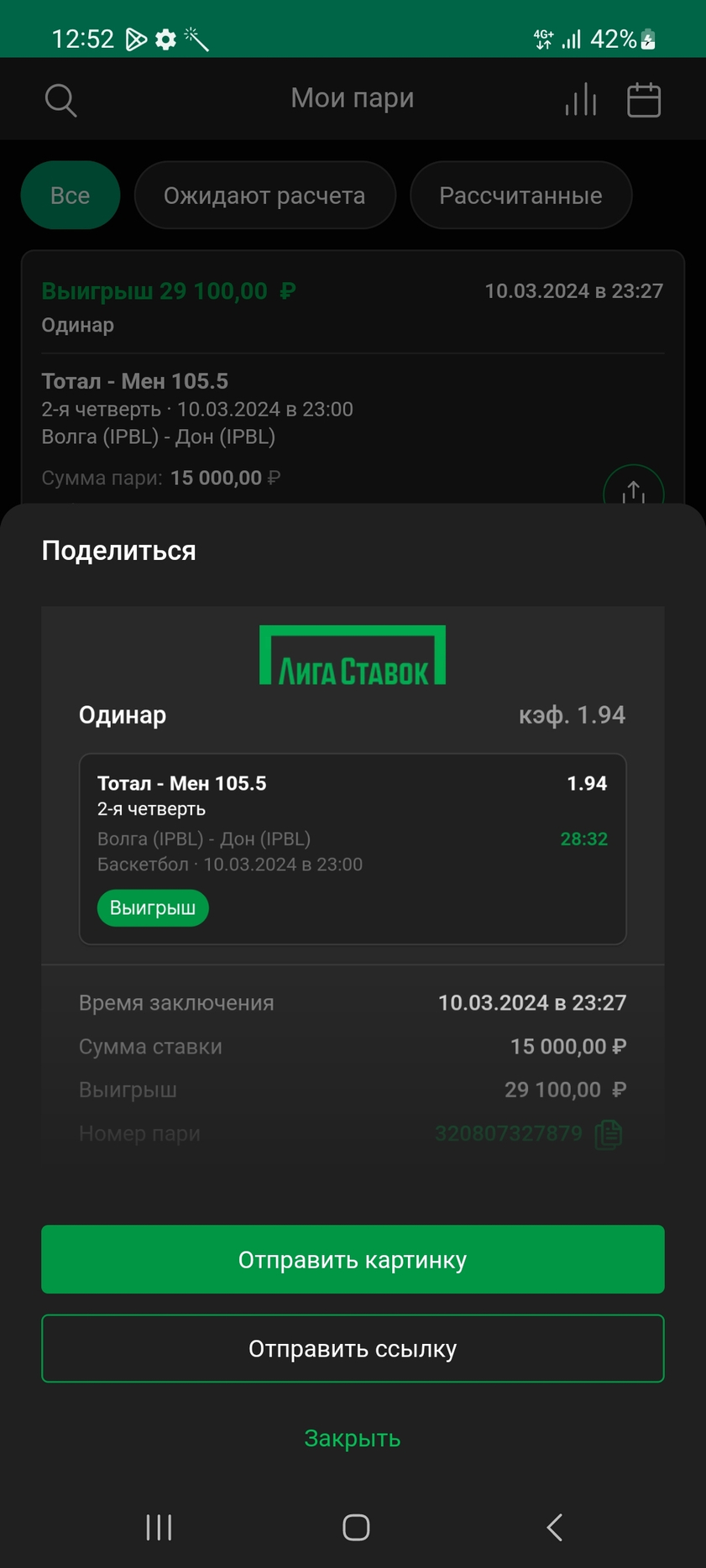This screenshot has height=1568, width=706.
Task: Go to the system home screen
Action: [x=356, y=1527]
